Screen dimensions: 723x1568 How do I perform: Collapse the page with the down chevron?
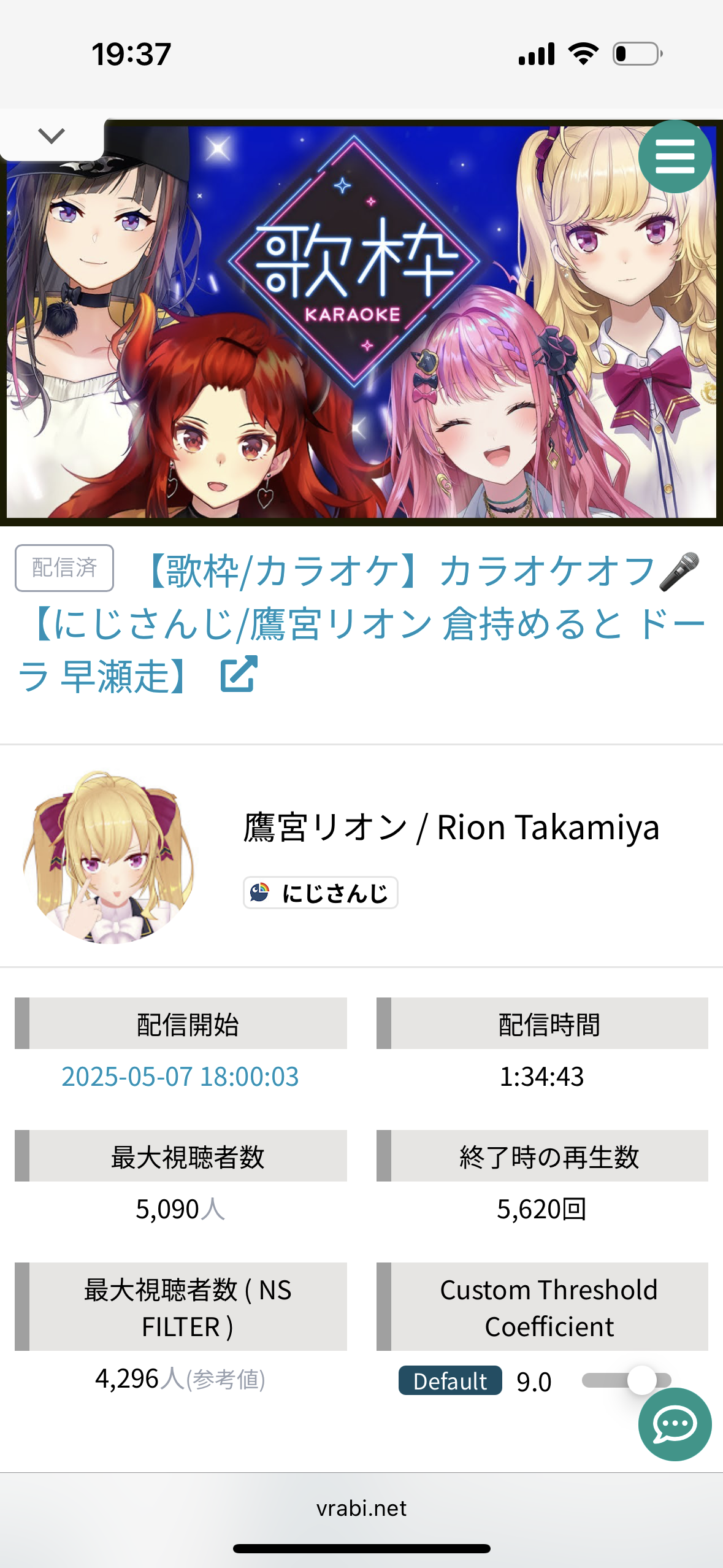point(52,136)
